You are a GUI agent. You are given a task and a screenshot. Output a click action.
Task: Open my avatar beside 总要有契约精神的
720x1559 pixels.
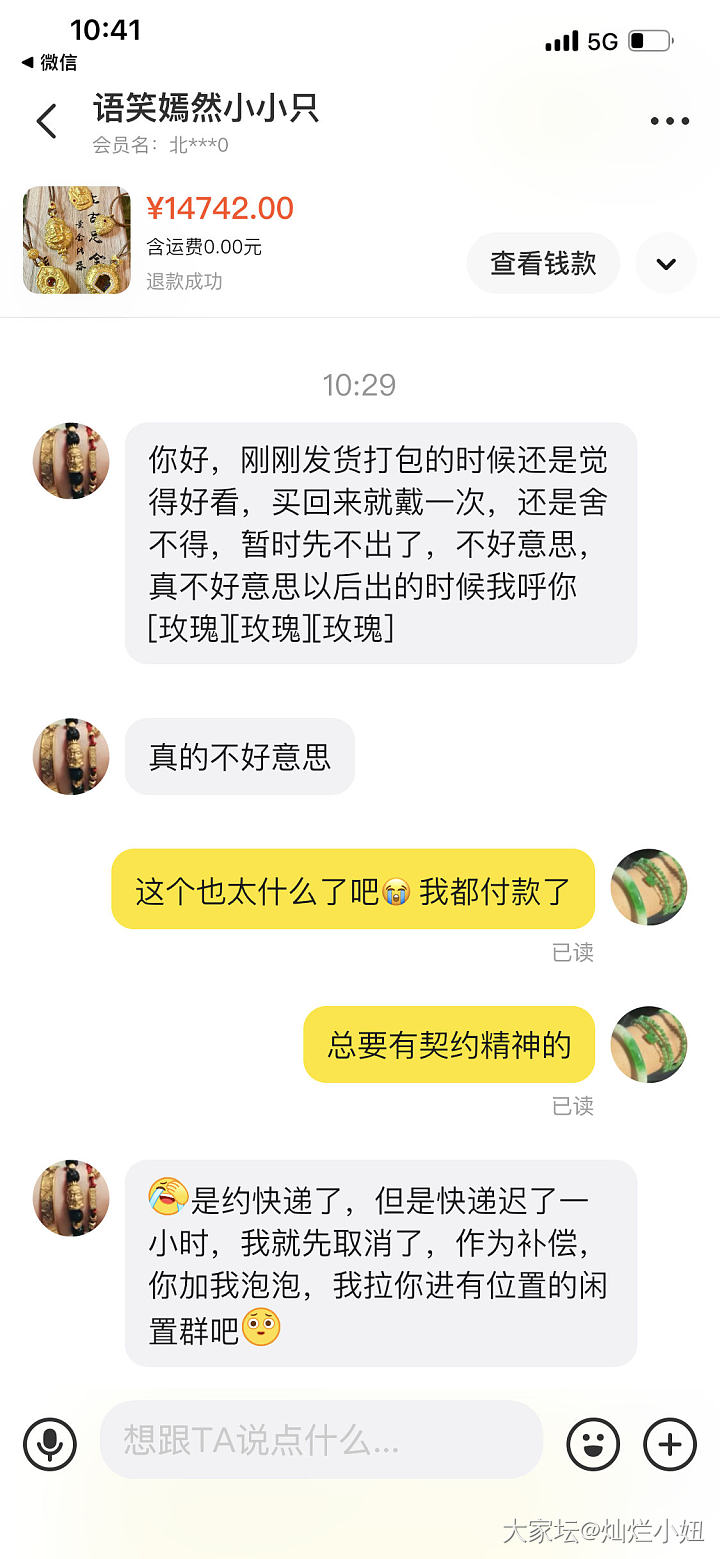tap(649, 1044)
